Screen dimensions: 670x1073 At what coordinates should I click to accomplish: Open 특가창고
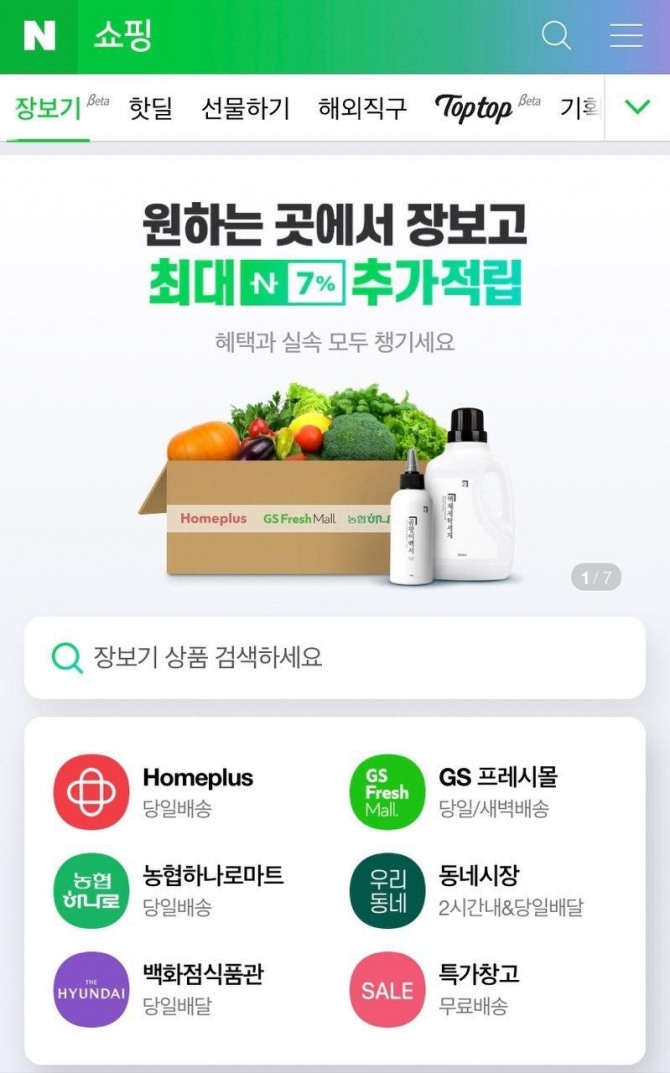coord(440,989)
